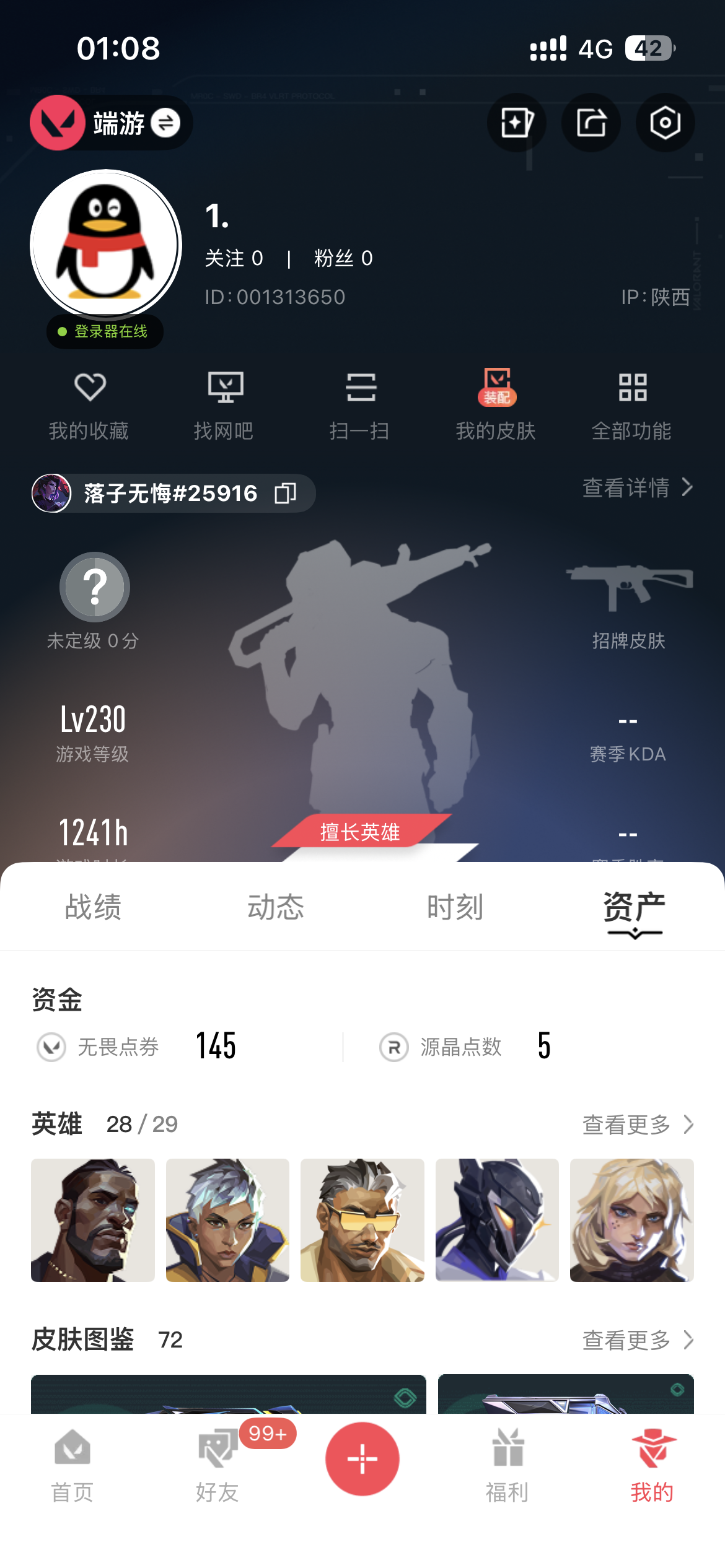
Task: Open the card with star icon
Action: pyautogui.click(x=516, y=123)
